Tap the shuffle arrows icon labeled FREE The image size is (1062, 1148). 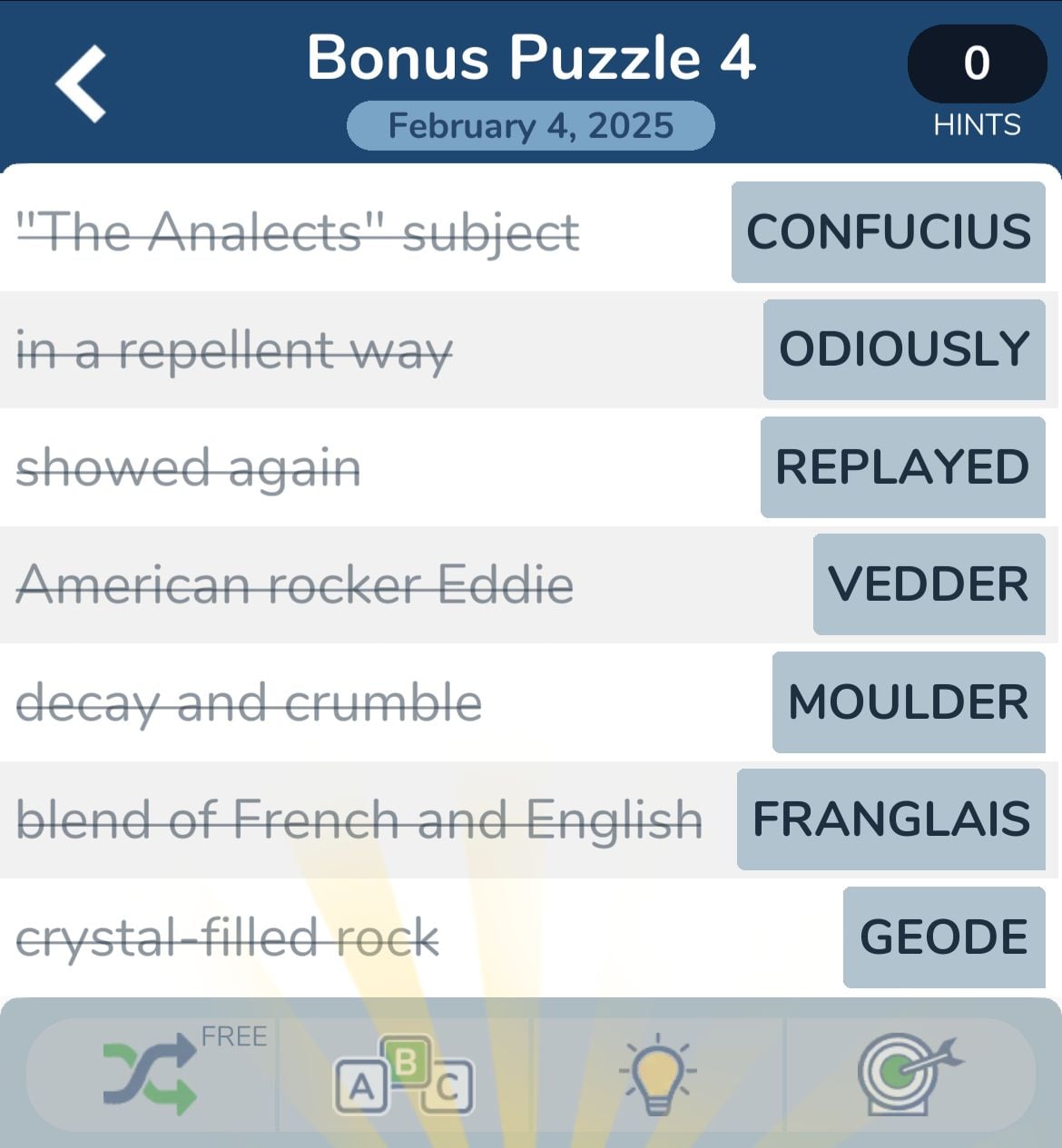(x=150, y=1071)
